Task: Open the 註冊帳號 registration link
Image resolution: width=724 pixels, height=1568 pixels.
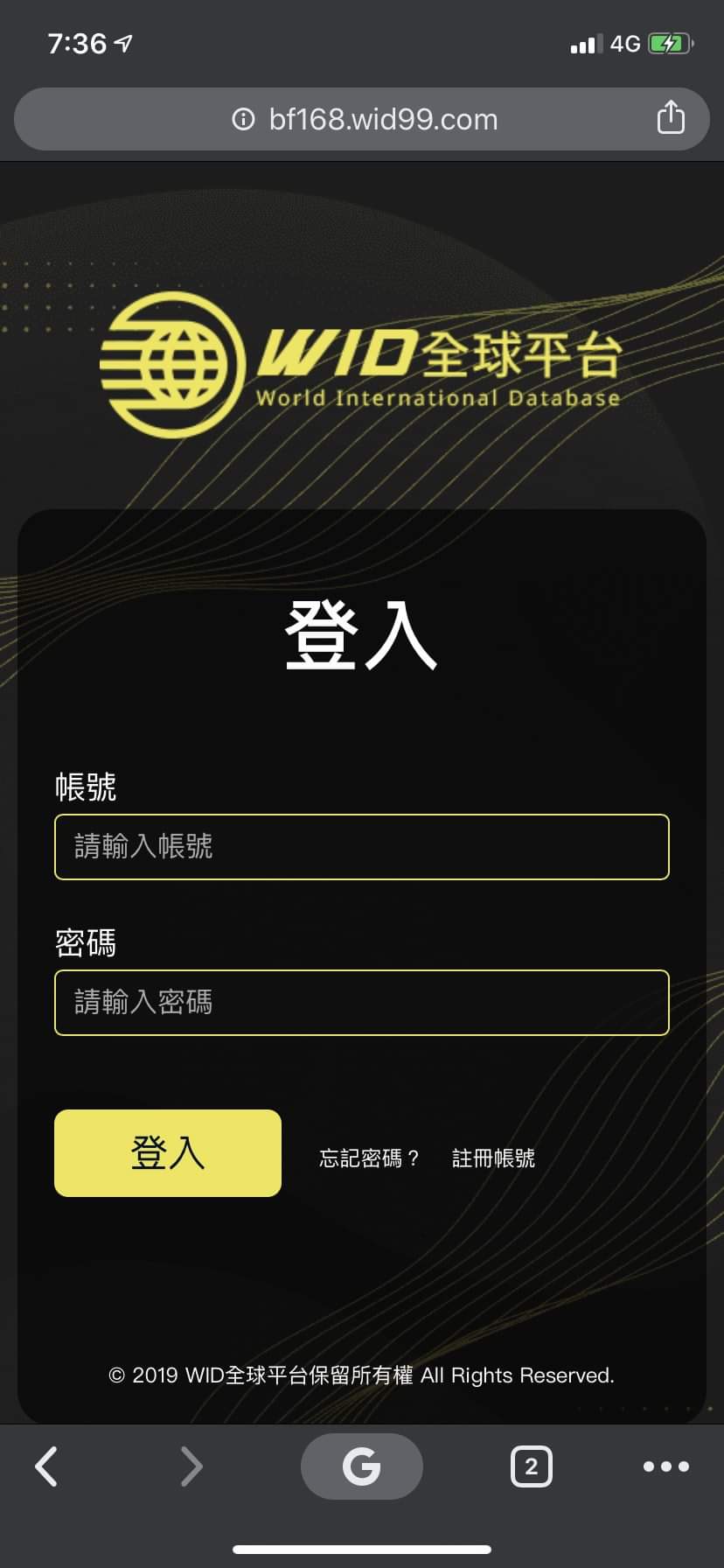Action: coord(493,1158)
